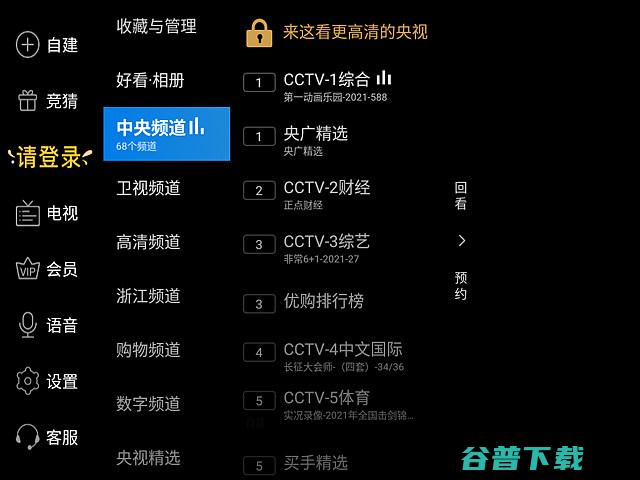640x480 pixels.
Task: Open the 自建 custom channel option
Action: click(x=48, y=45)
